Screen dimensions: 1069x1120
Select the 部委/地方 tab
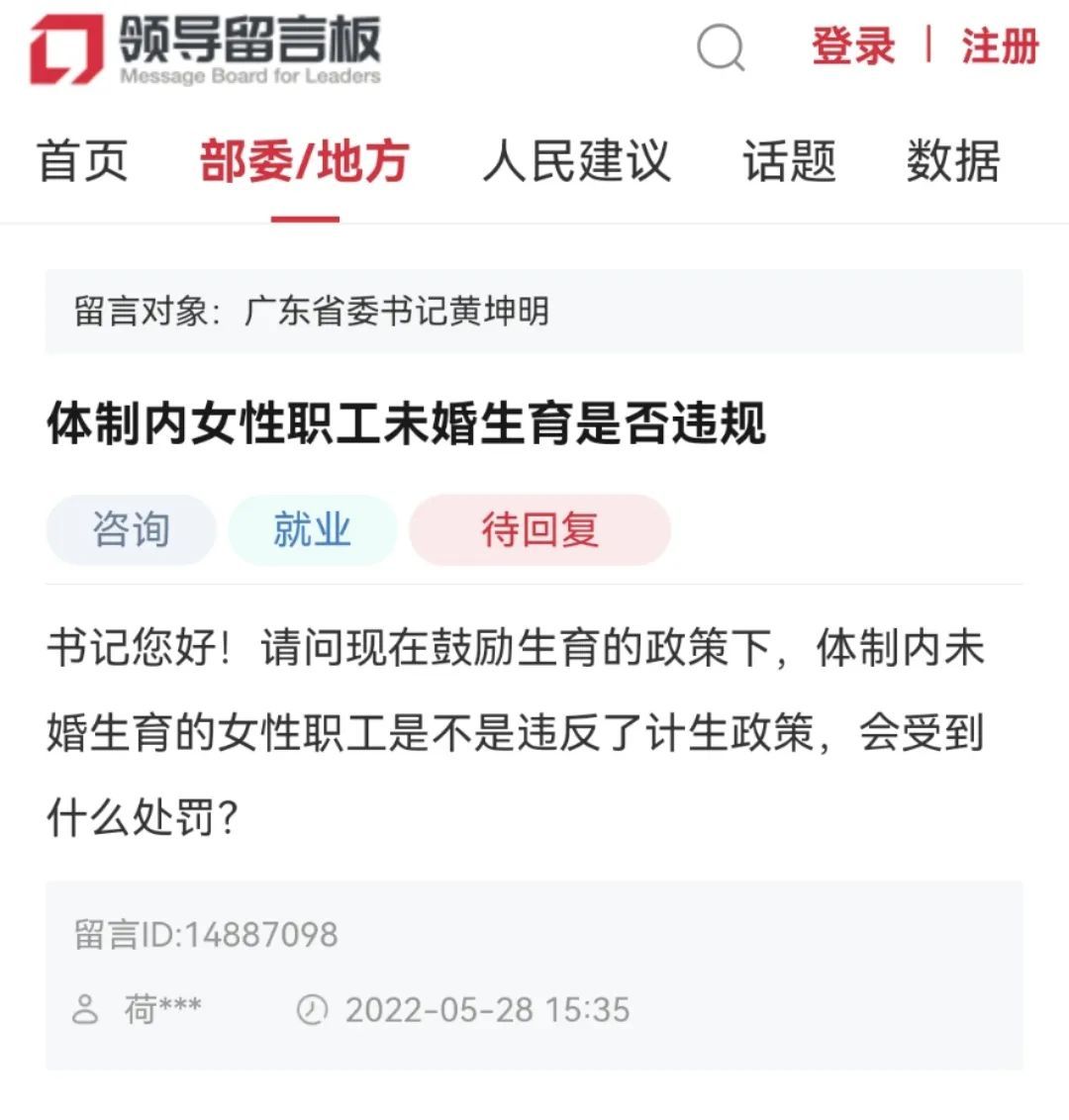tap(305, 161)
